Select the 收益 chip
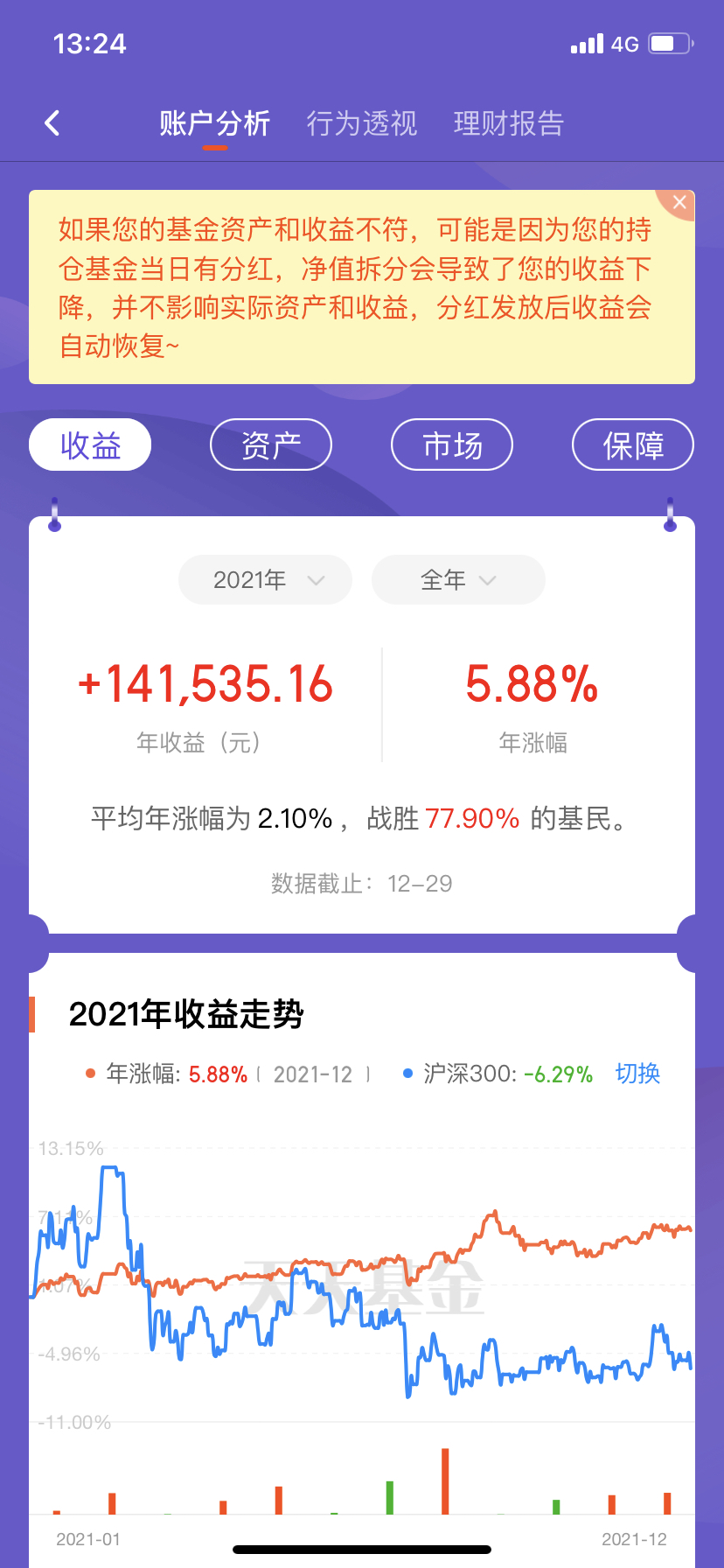This screenshot has height=1568, width=724. pos(90,445)
